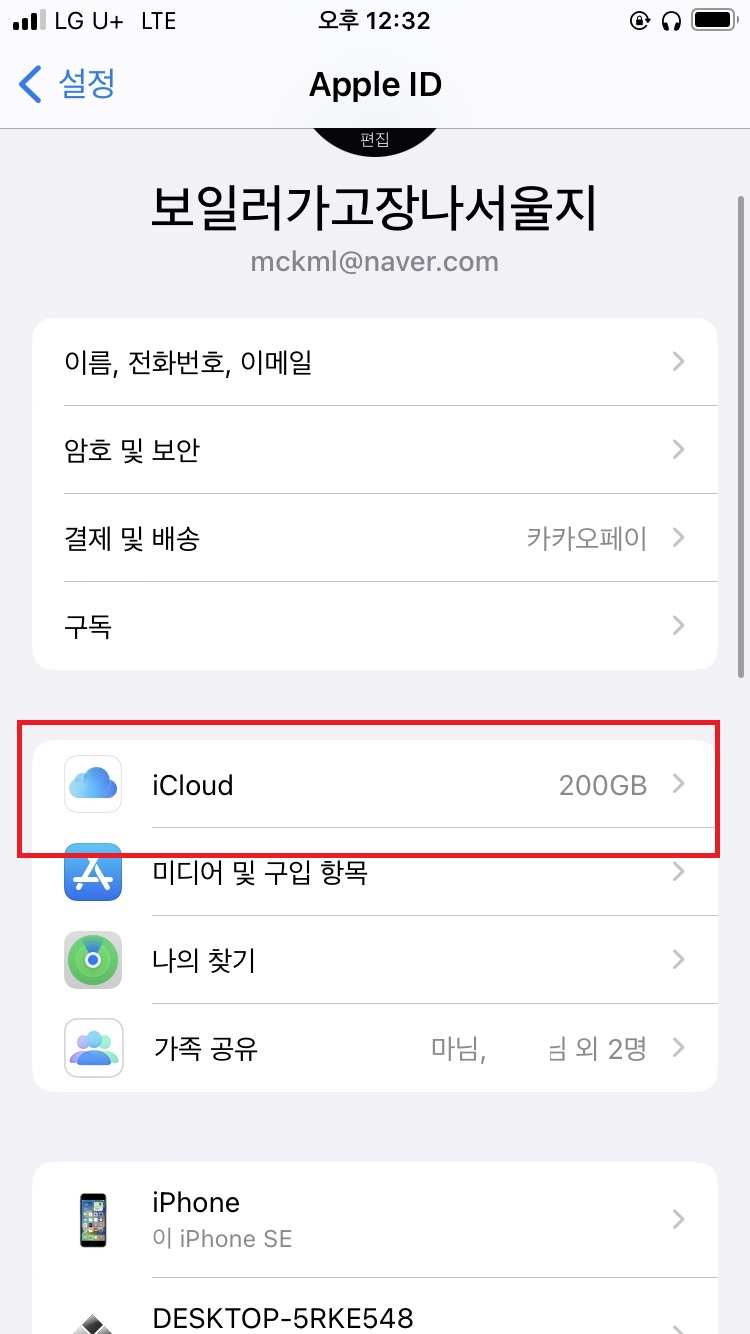750x1334 pixels.
Task: Tap 편집 on the profile photo
Action: (375, 141)
